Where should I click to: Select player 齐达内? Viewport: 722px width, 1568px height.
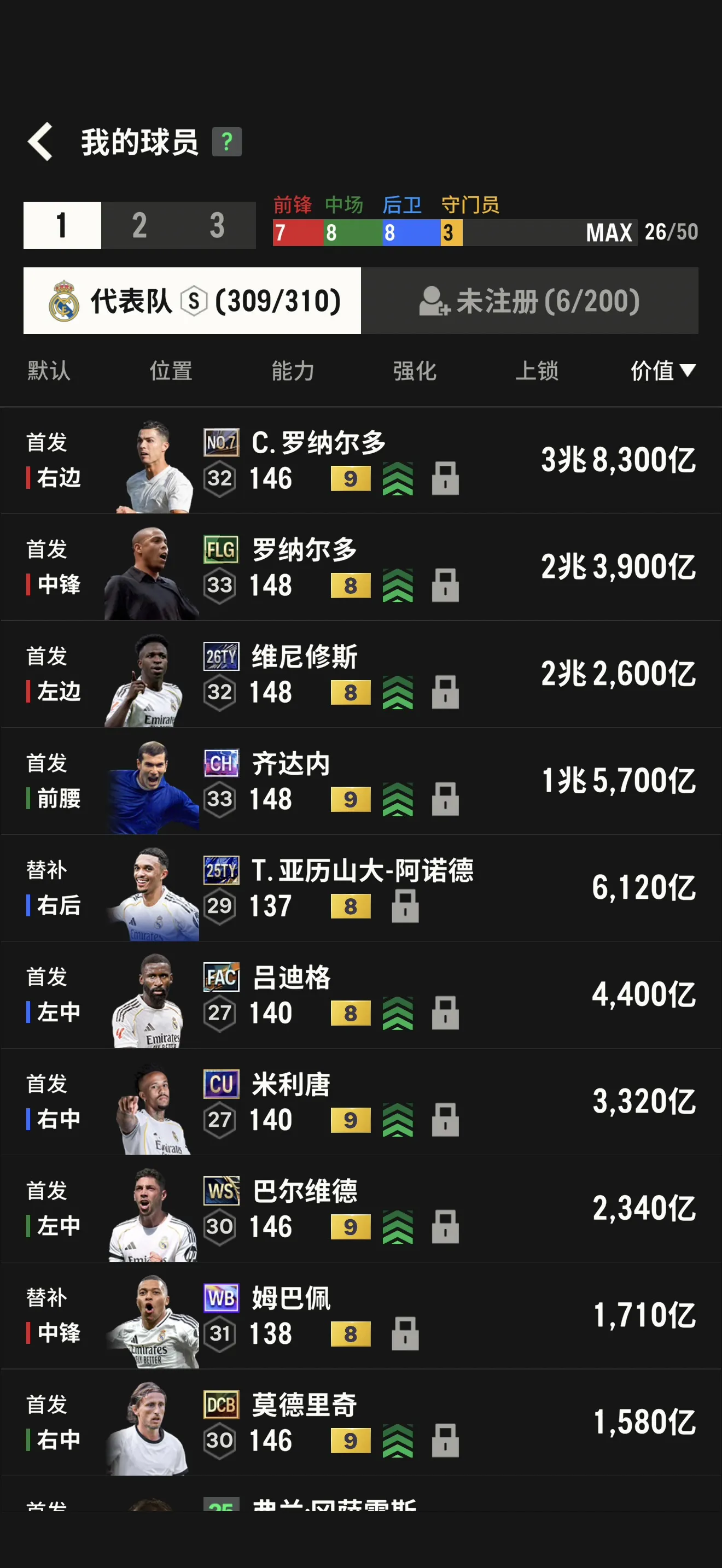click(360, 781)
